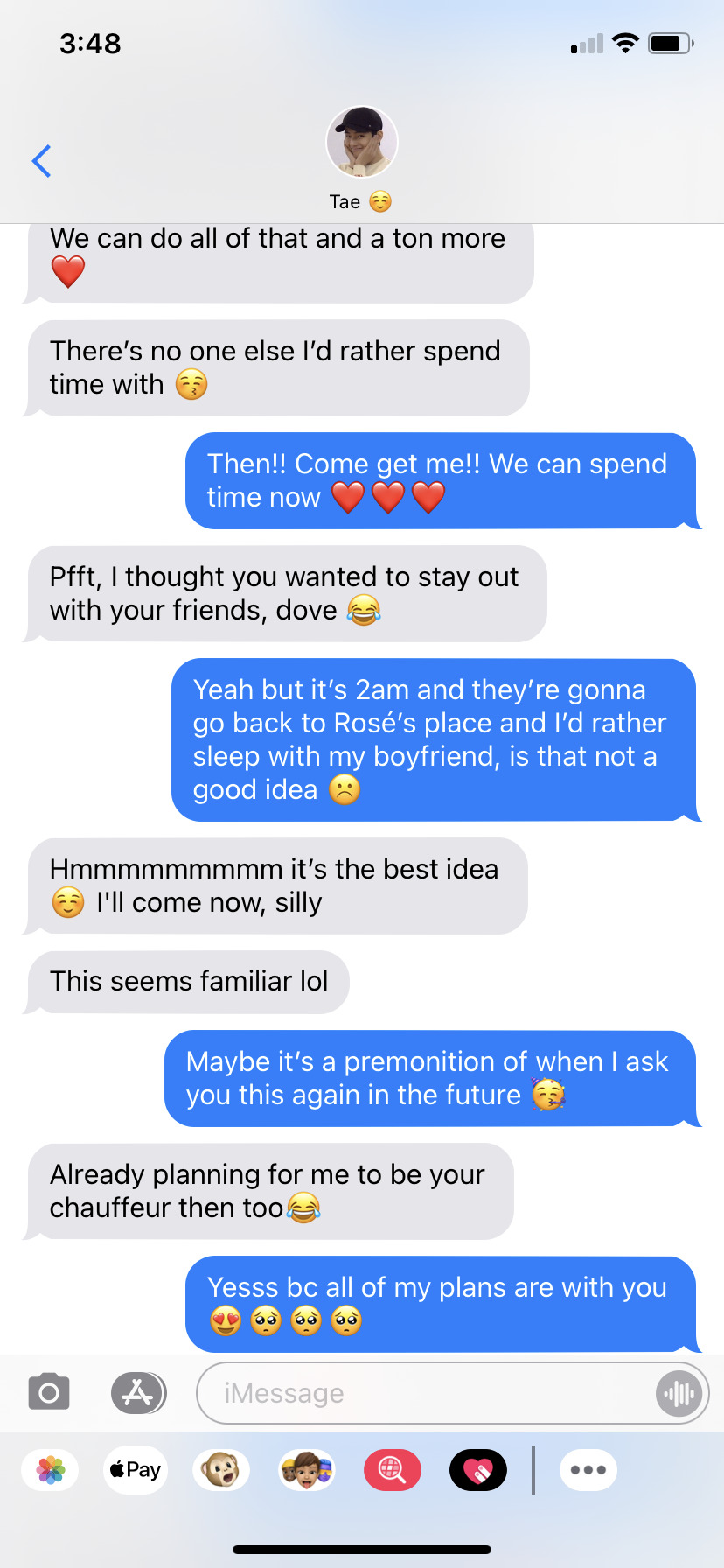The image size is (724, 1568).
Task: Open the Photos iMessage app
Action: coord(51,1470)
